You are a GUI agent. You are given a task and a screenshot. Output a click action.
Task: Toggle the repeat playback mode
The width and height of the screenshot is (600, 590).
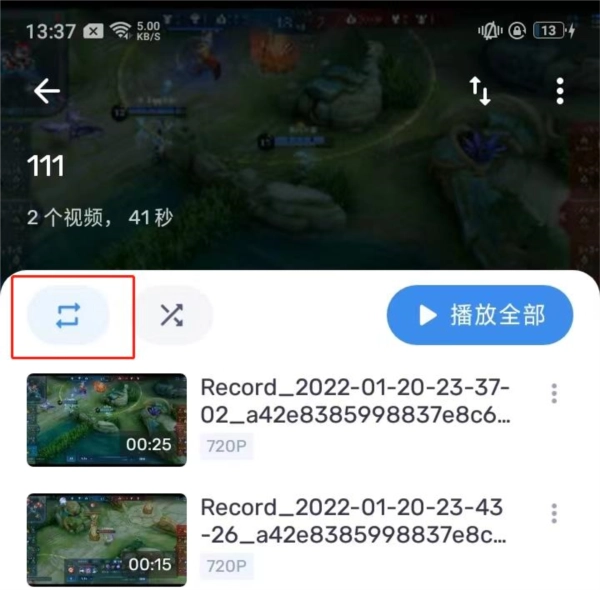(68, 316)
